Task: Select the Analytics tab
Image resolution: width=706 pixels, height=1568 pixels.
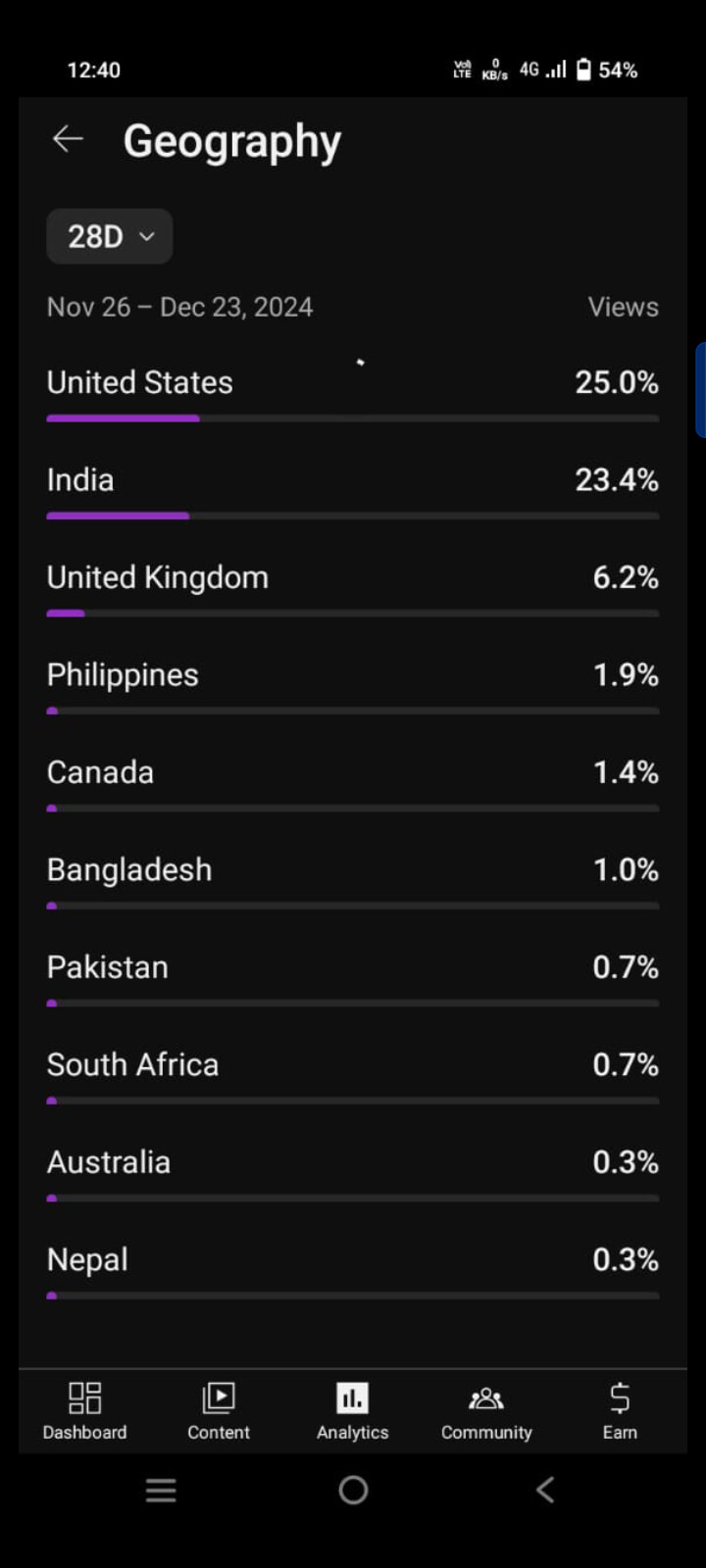Action: [x=353, y=1411]
